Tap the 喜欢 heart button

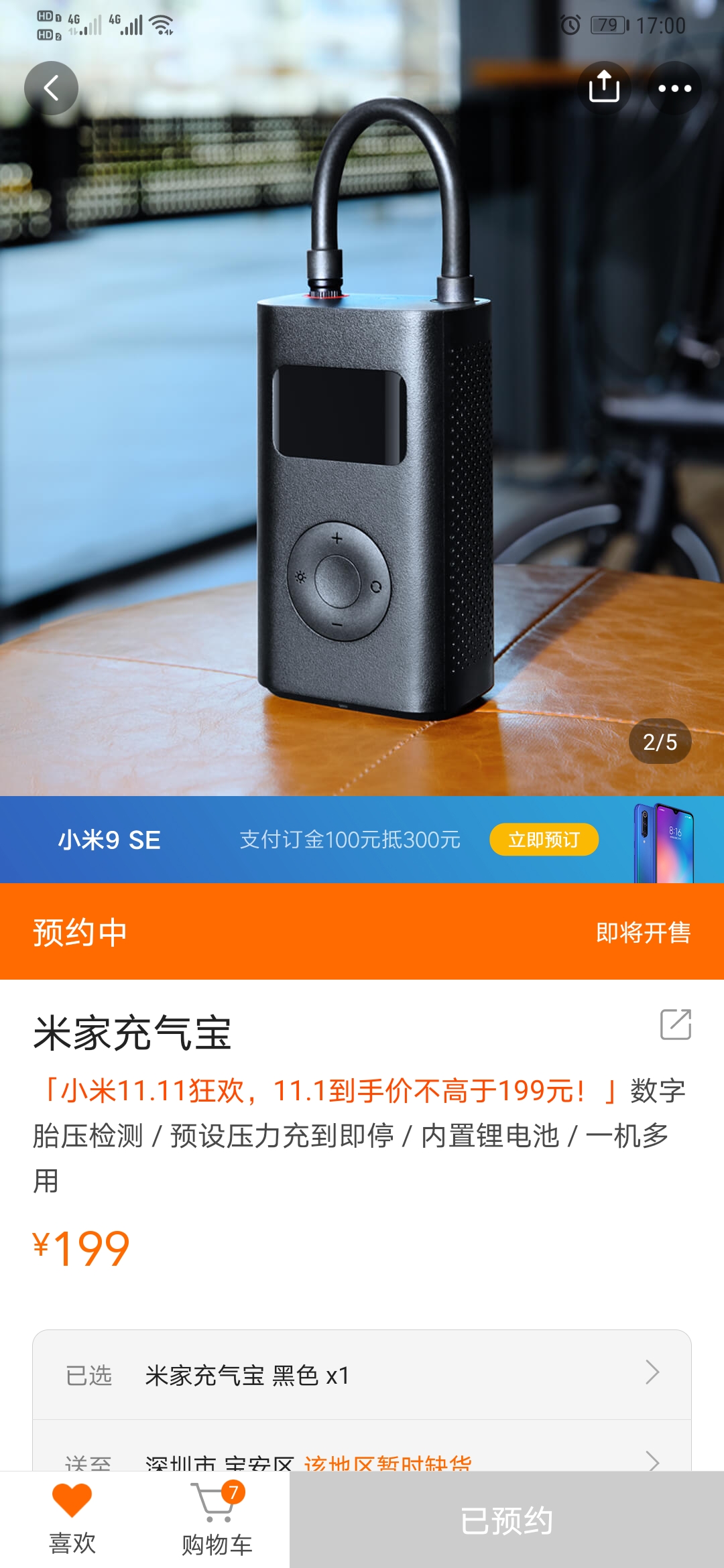click(x=72, y=1519)
